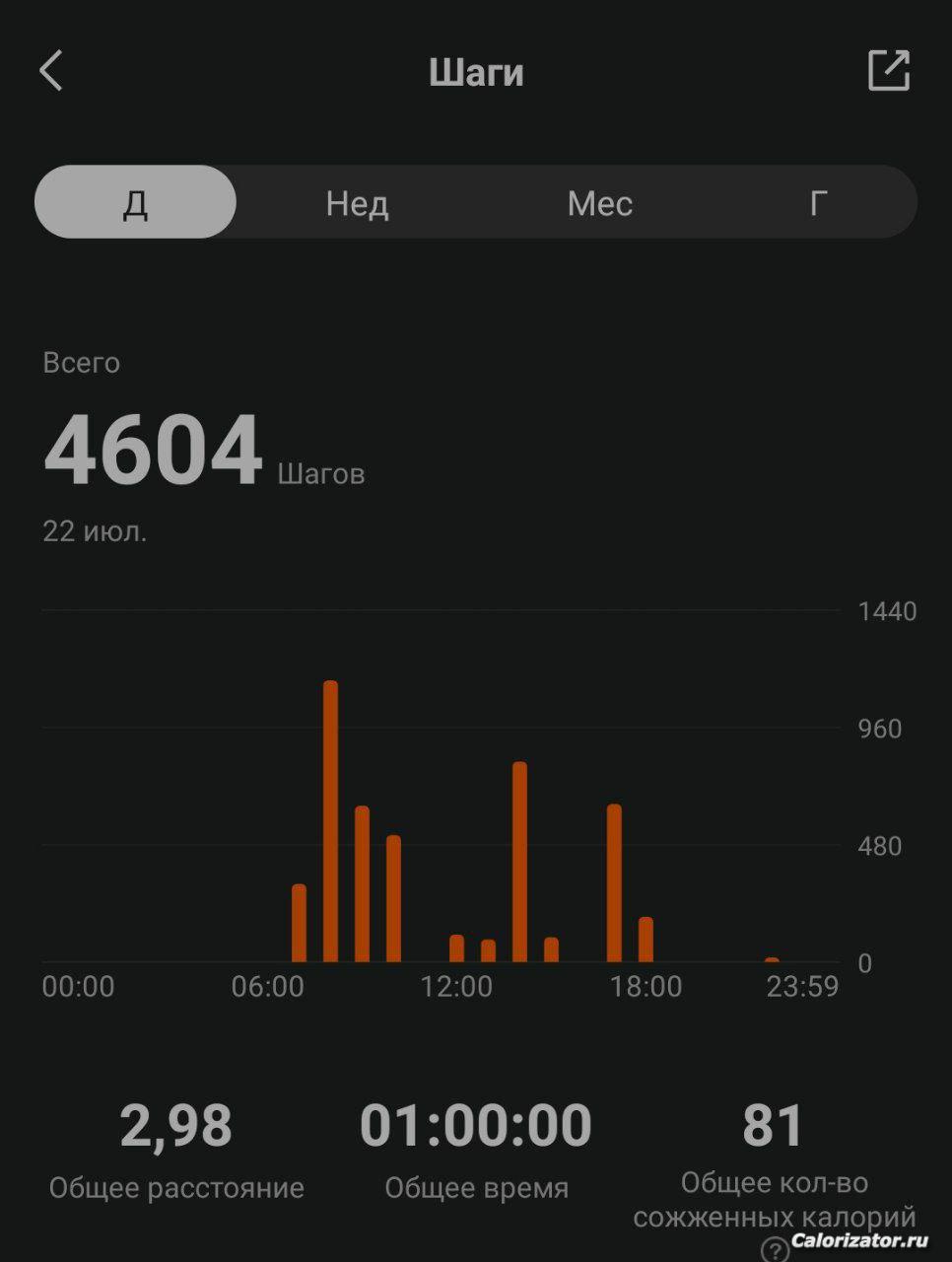
Task: Open the calories help question mark
Action: [776, 1249]
